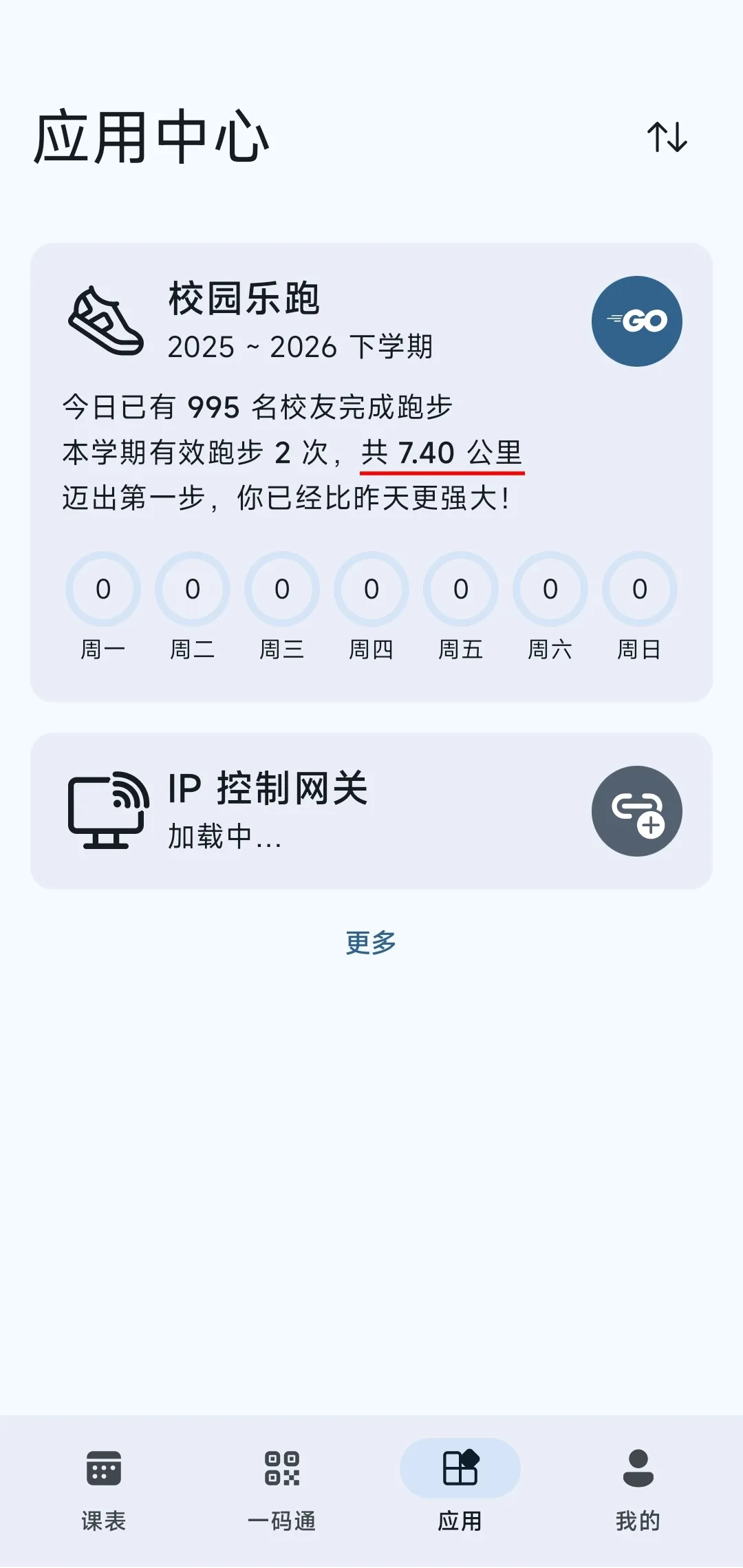Open the 更多 link
This screenshot has height=1568, width=743.
coord(370,943)
